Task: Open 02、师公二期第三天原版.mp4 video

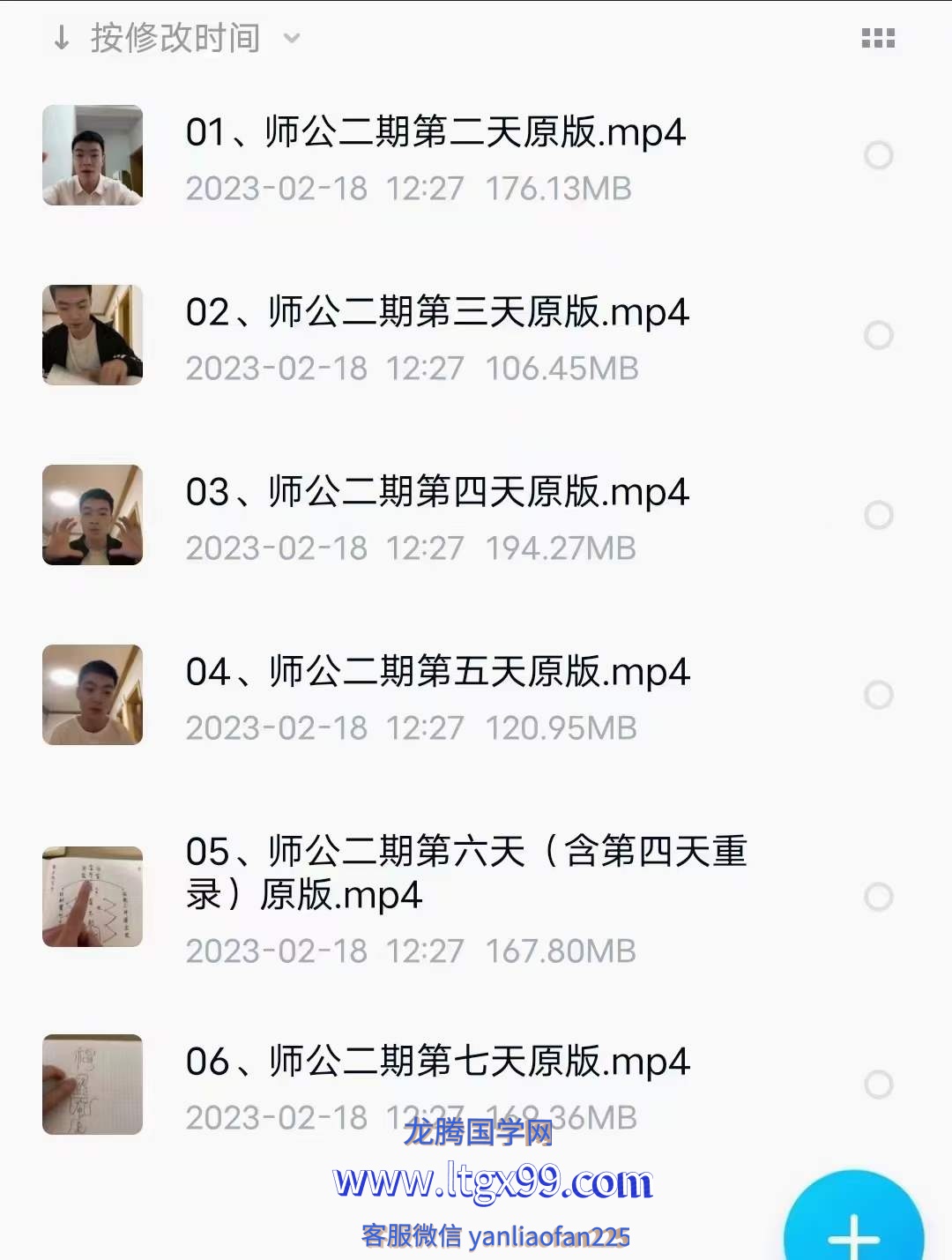Action: pyautogui.click(x=437, y=313)
